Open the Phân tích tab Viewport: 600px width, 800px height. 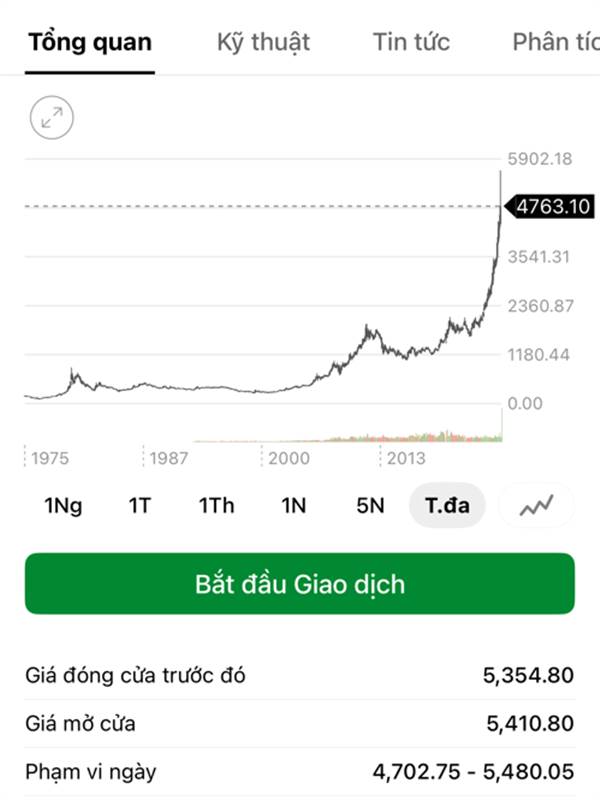[555, 42]
